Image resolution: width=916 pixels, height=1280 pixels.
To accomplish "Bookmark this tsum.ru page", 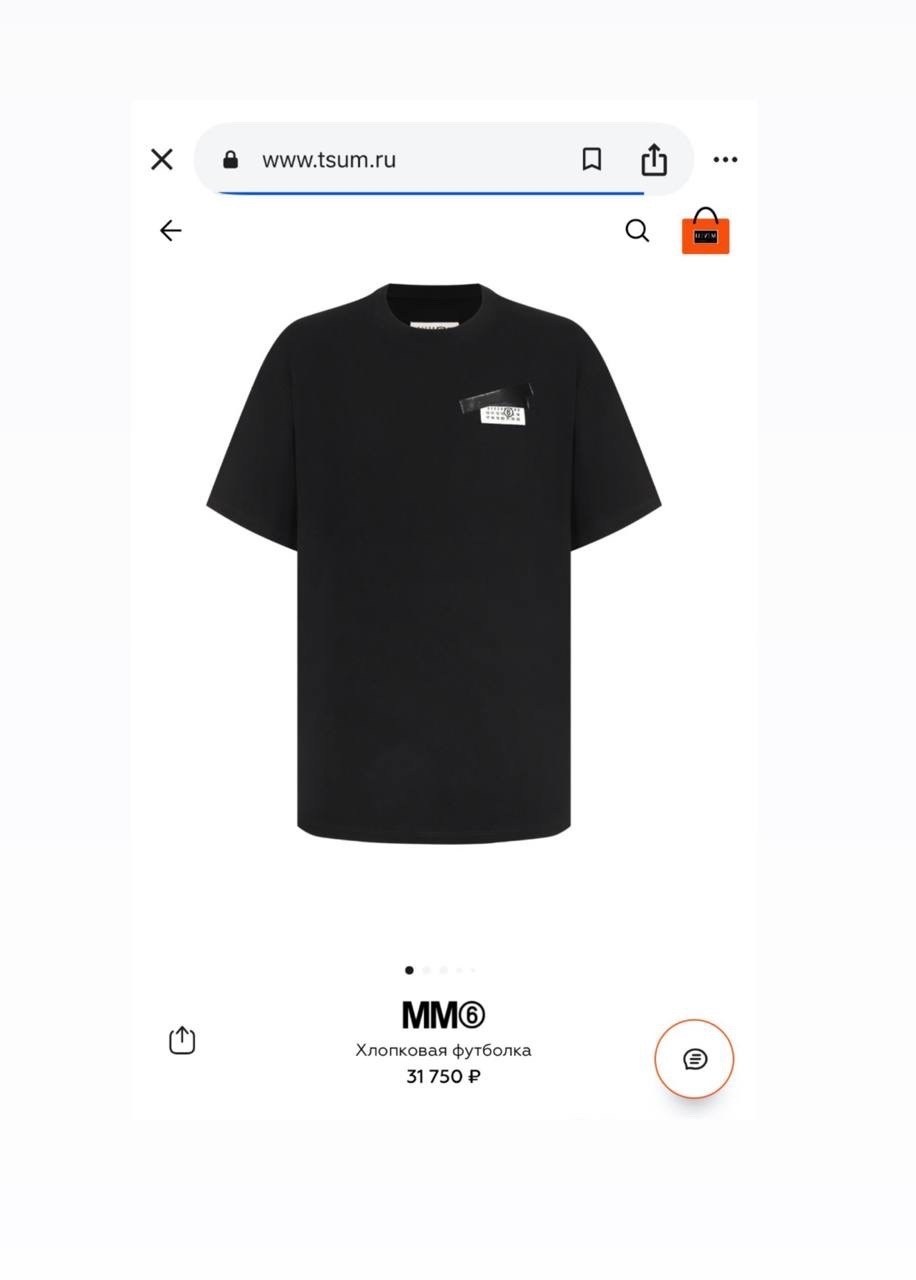I will click(592, 159).
